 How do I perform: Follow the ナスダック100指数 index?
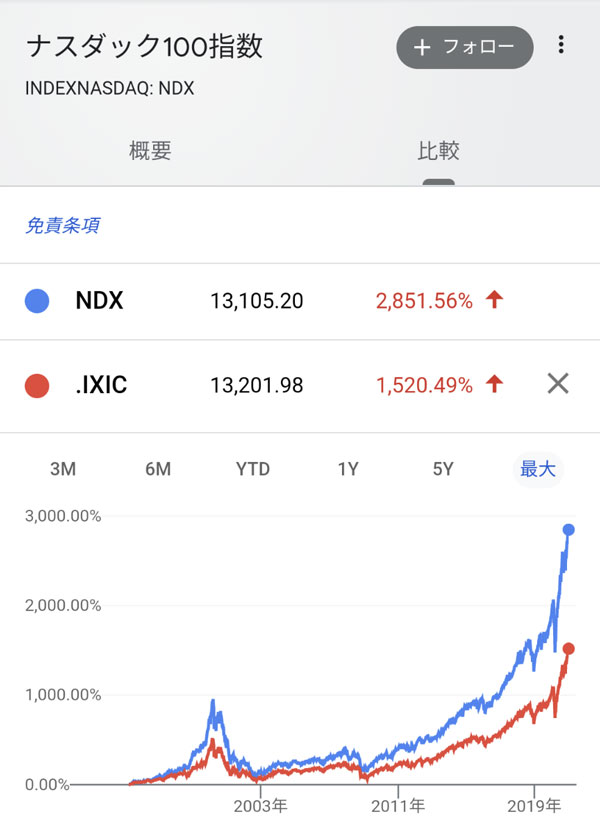point(464,47)
